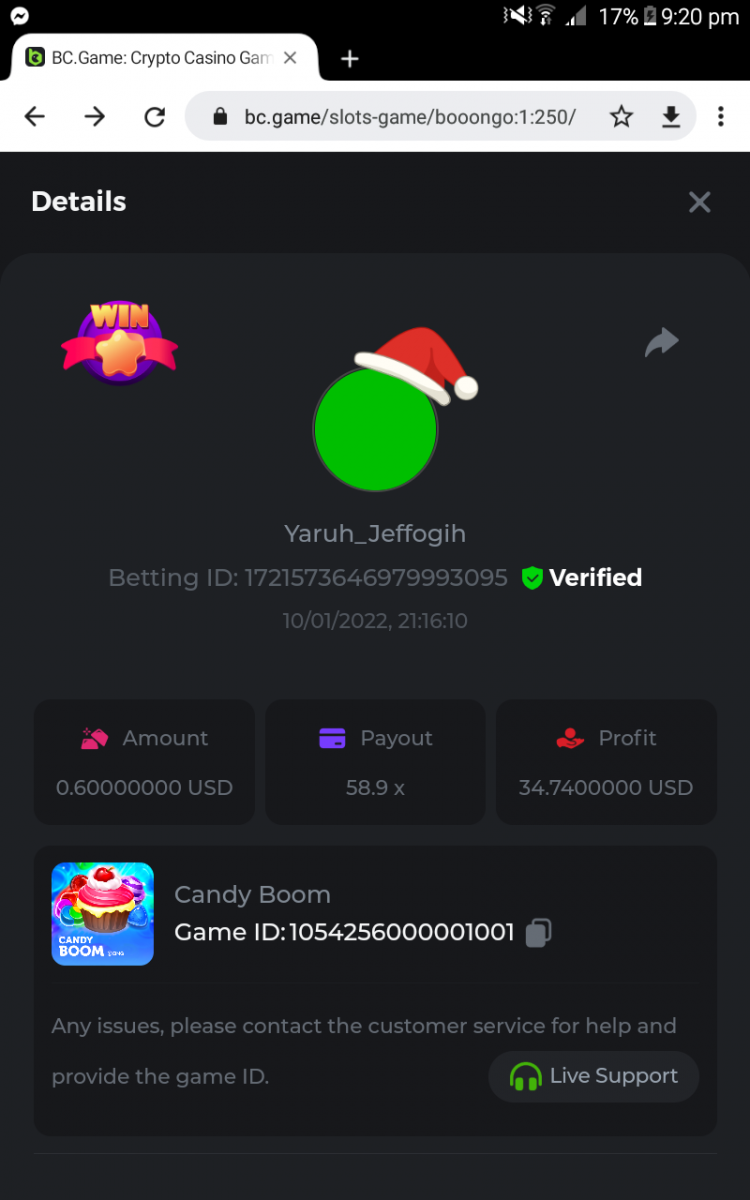
Task: Open the Candy Boom game thumbnail
Action: (x=102, y=913)
